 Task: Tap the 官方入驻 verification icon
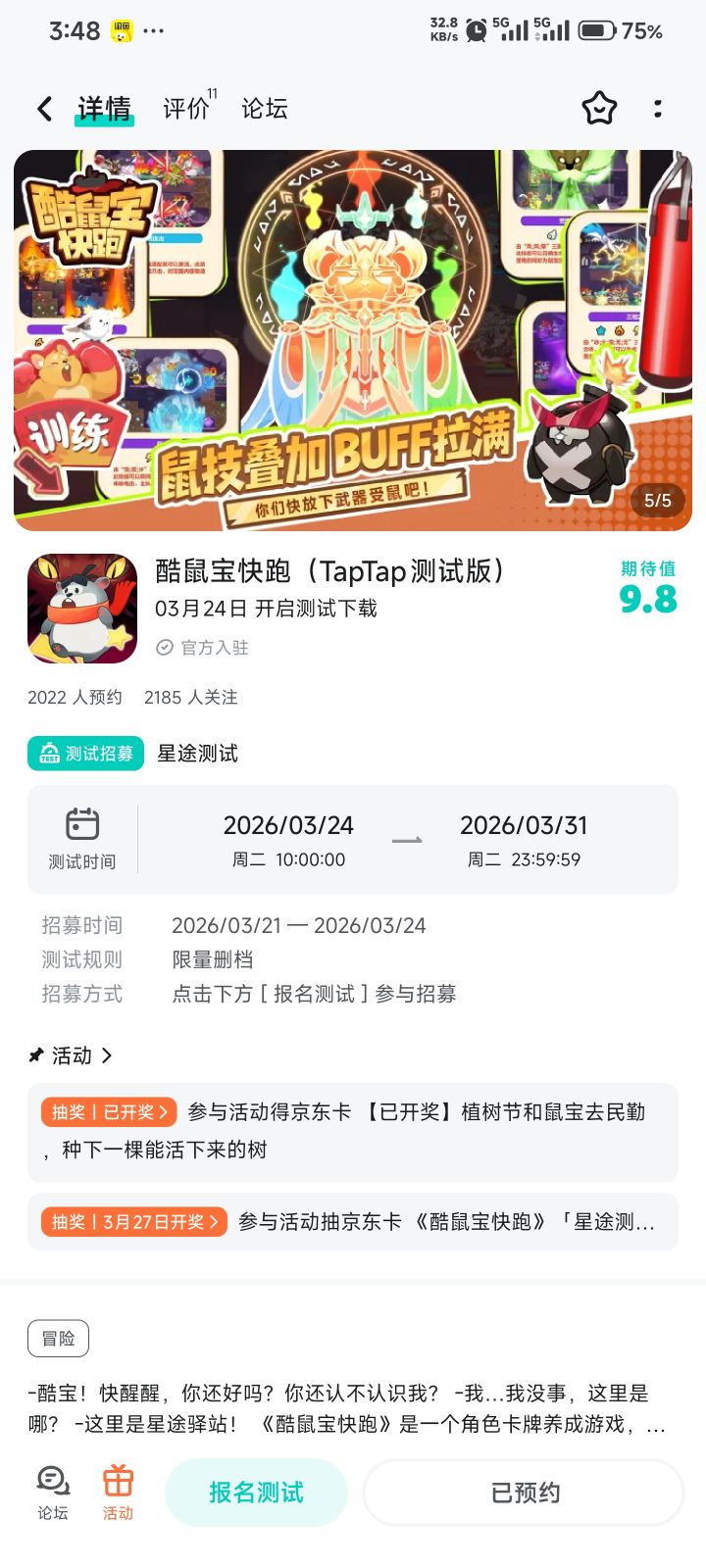click(x=163, y=648)
